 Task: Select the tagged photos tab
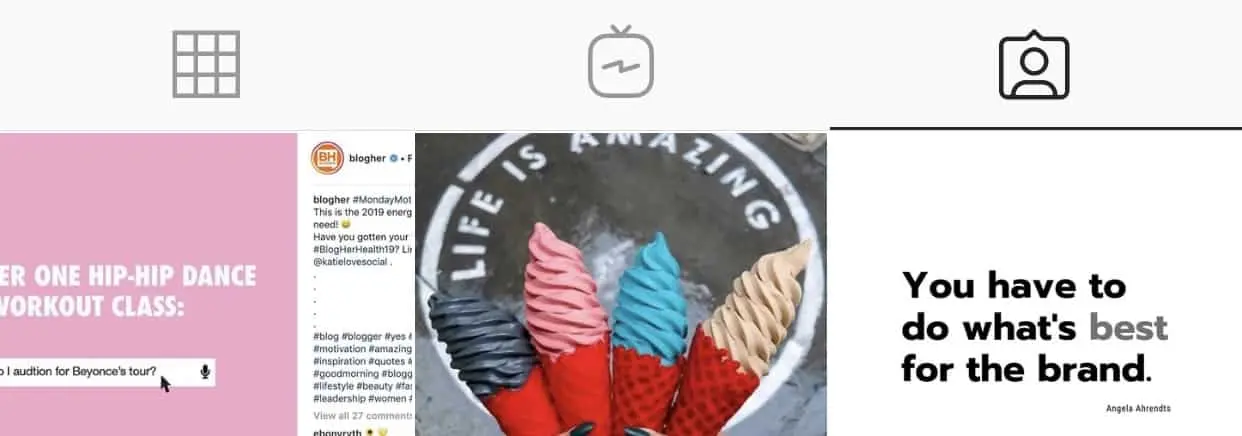(1034, 66)
